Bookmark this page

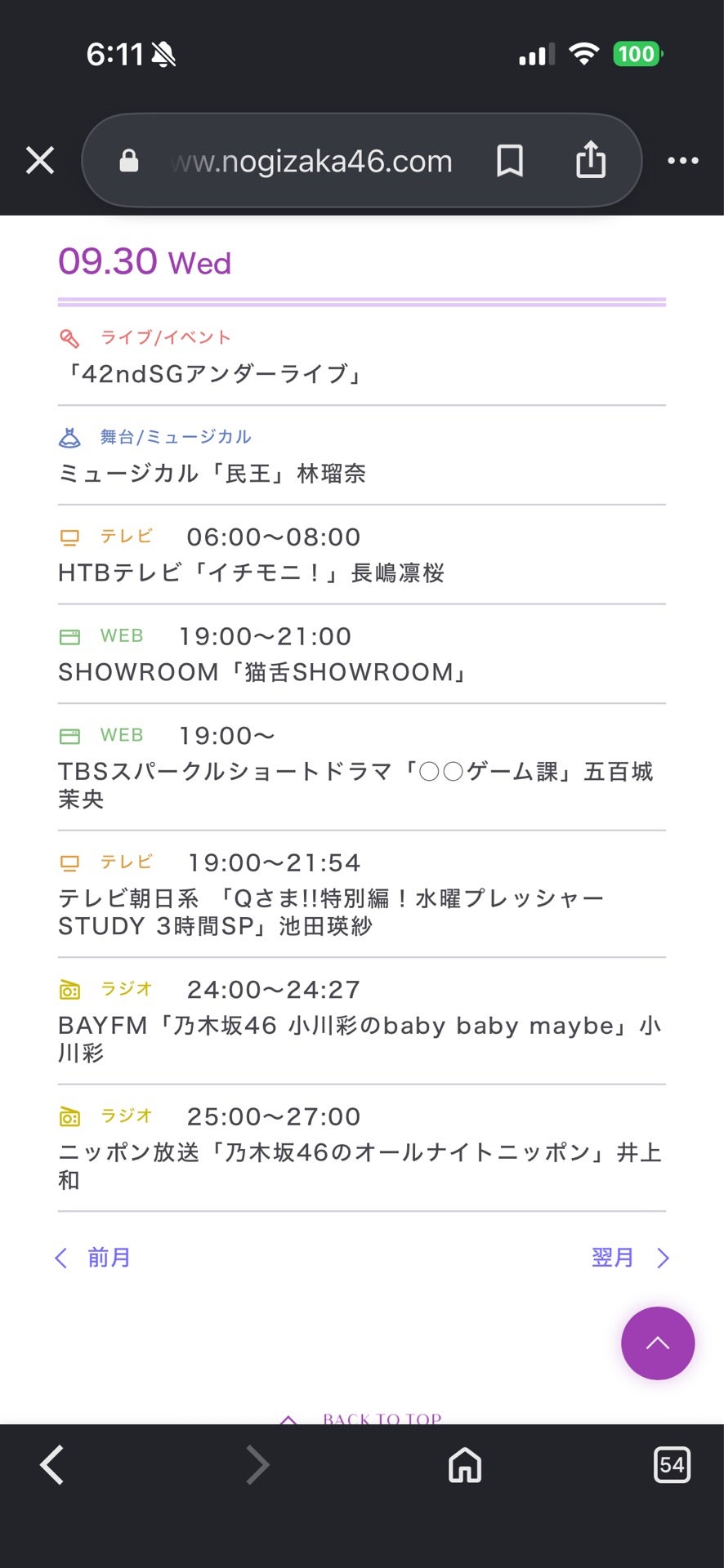(510, 161)
